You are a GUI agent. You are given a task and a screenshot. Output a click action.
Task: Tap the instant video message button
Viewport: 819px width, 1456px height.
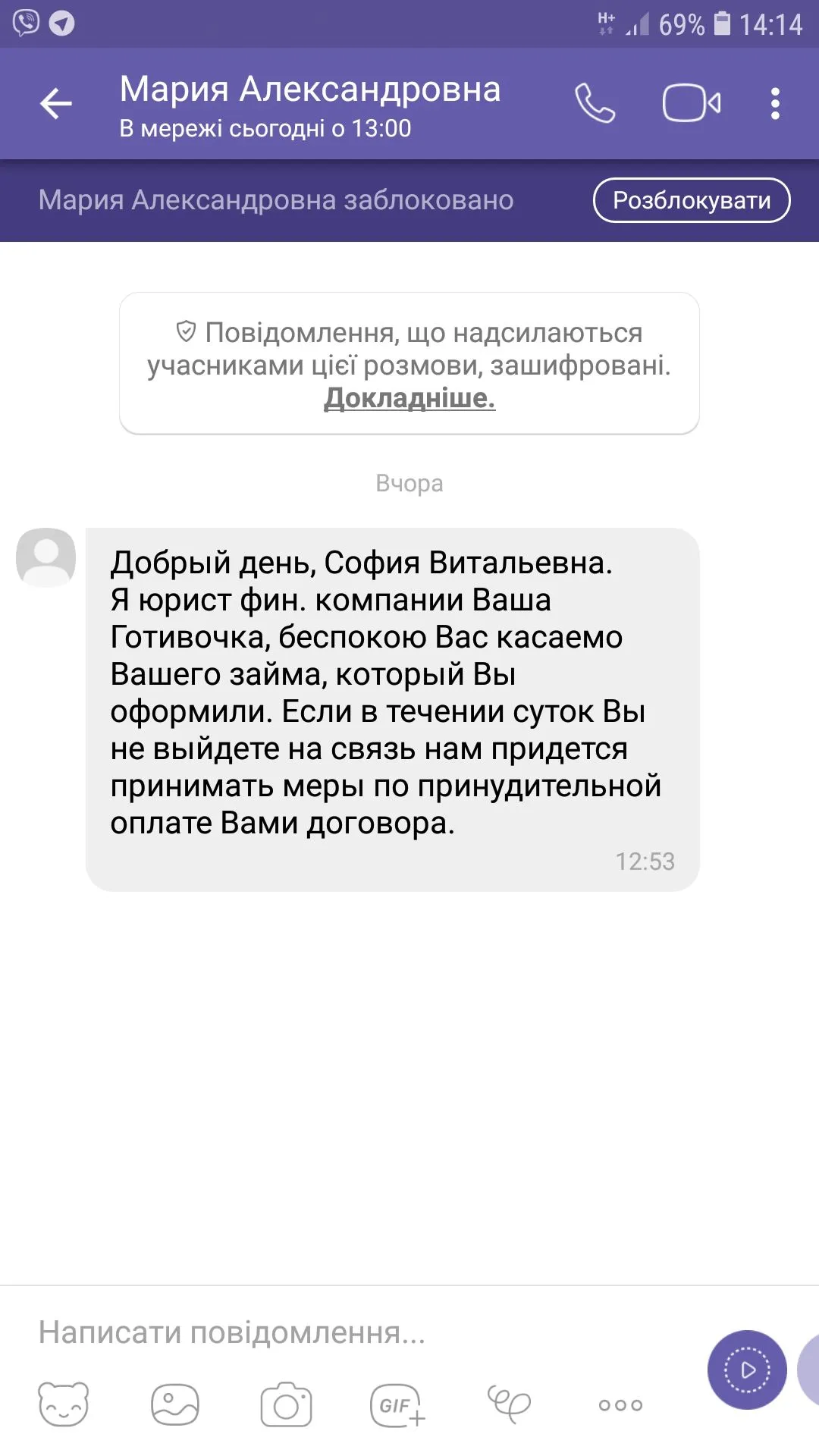pyautogui.click(x=747, y=1370)
